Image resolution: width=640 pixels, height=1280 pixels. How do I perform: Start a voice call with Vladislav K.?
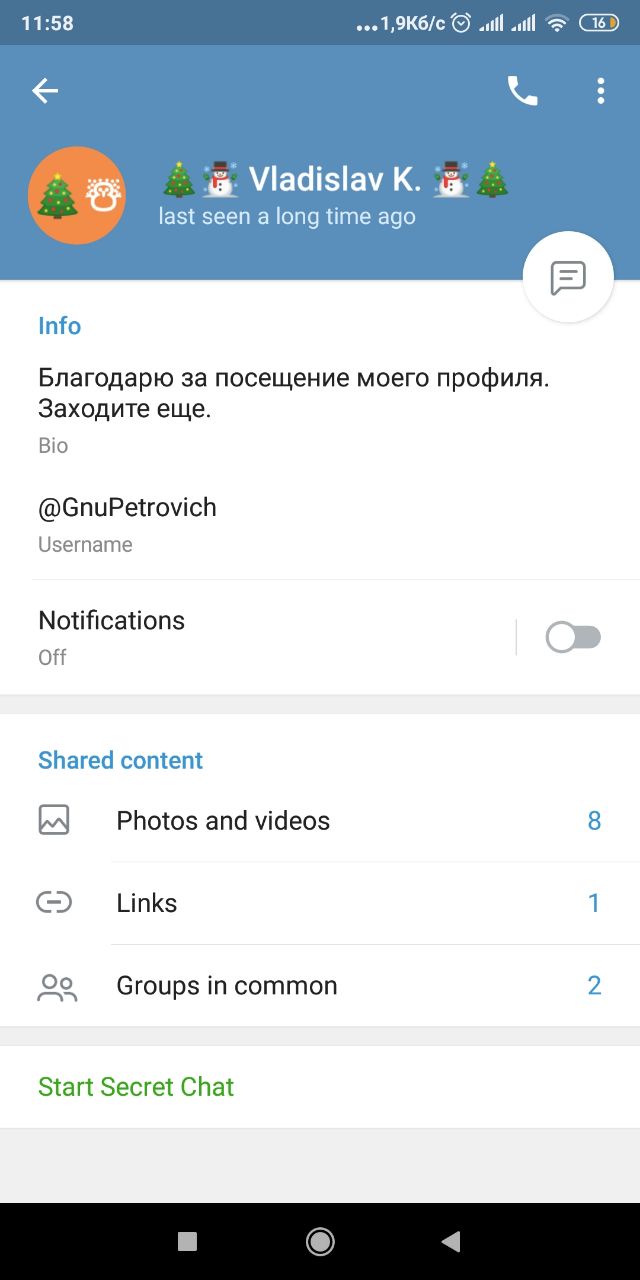click(x=522, y=91)
